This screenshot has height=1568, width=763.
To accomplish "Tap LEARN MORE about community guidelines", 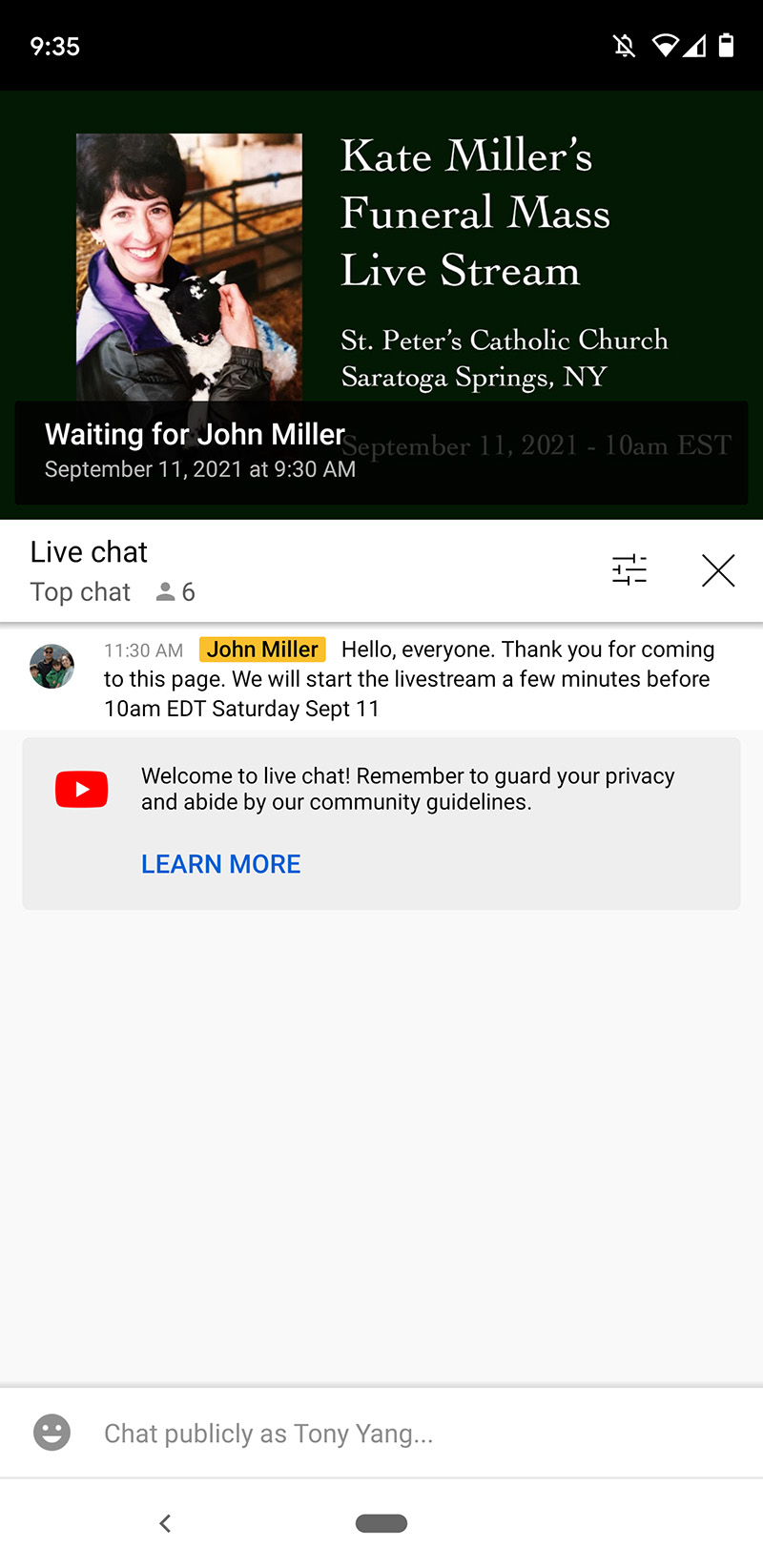I will click(220, 864).
